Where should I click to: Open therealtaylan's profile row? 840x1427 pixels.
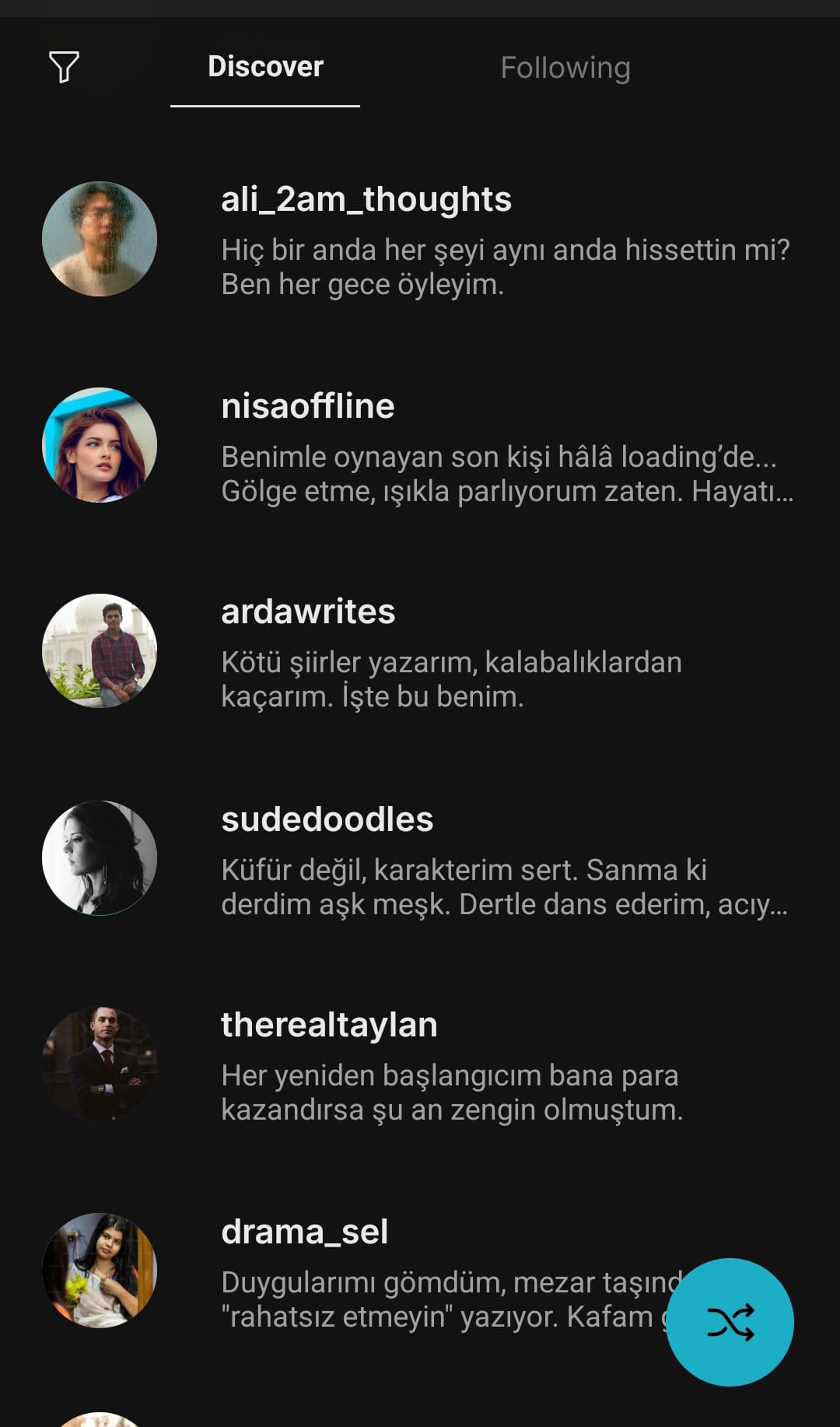pyautogui.click(x=420, y=1064)
